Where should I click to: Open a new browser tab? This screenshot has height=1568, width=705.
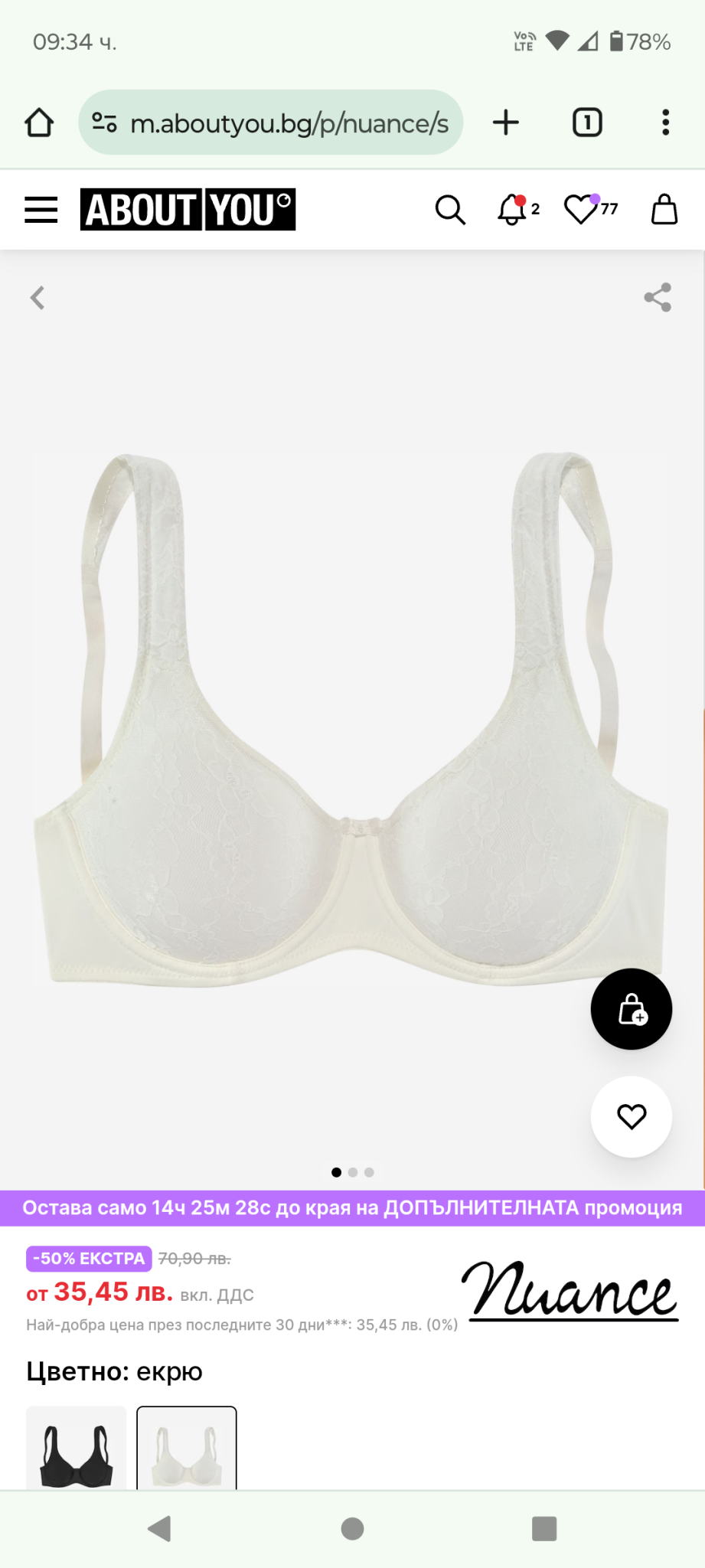pyautogui.click(x=506, y=122)
